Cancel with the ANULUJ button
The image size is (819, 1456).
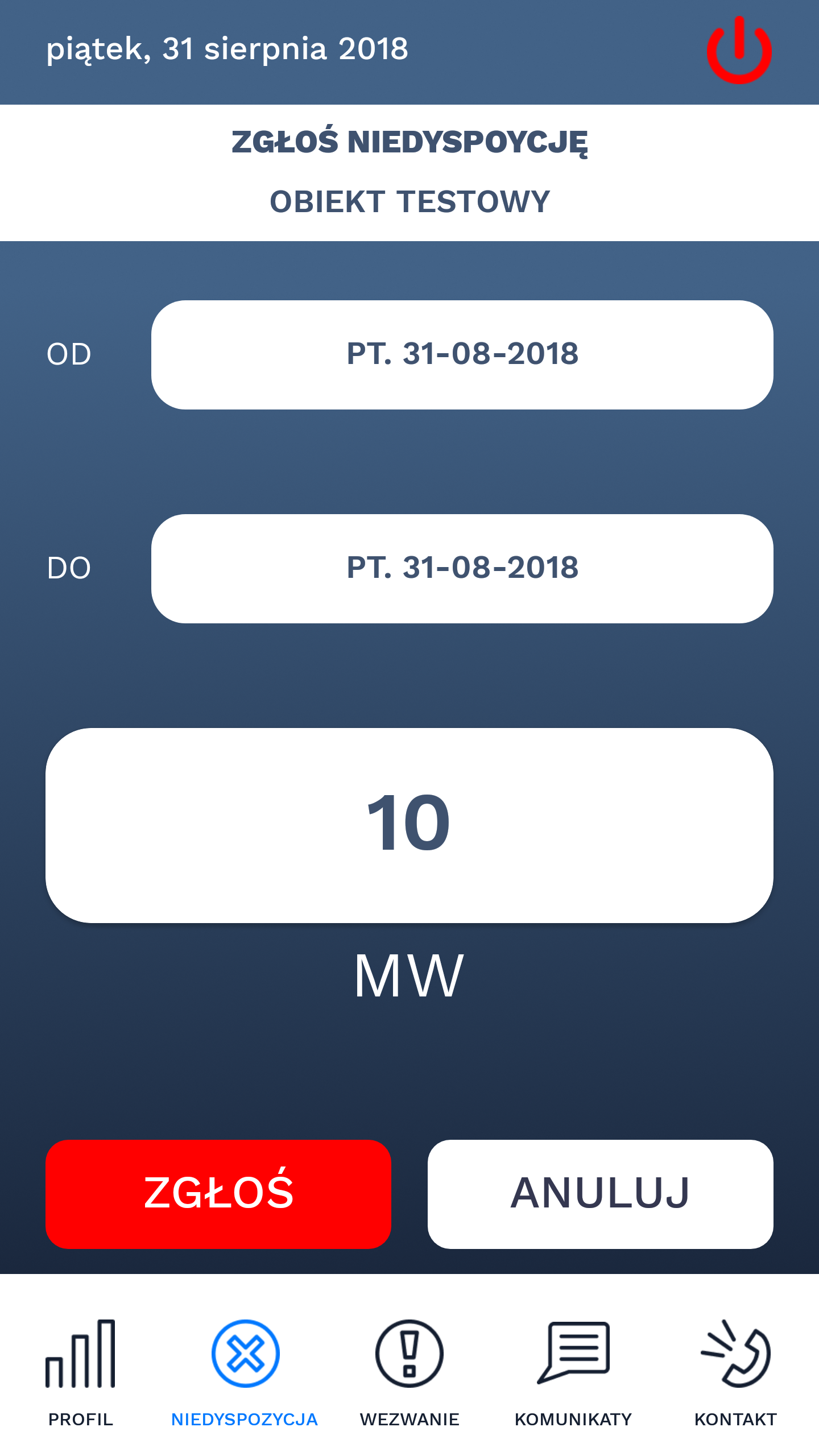pyautogui.click(x=601, y=1194)
